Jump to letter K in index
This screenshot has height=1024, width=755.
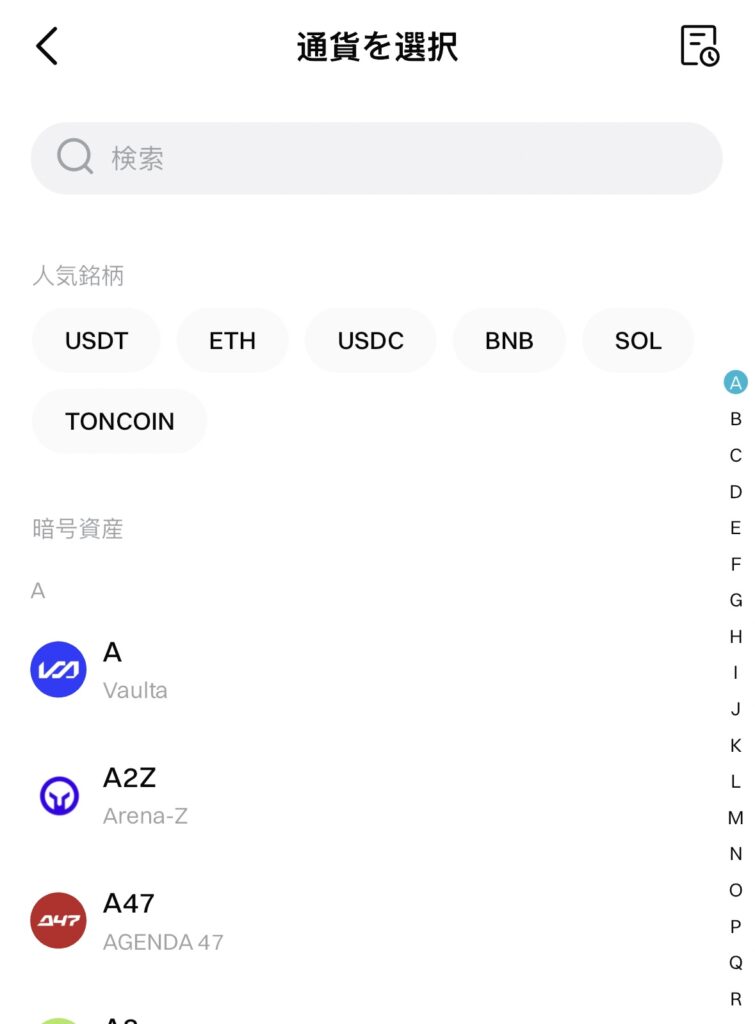[x=736, y=745]
